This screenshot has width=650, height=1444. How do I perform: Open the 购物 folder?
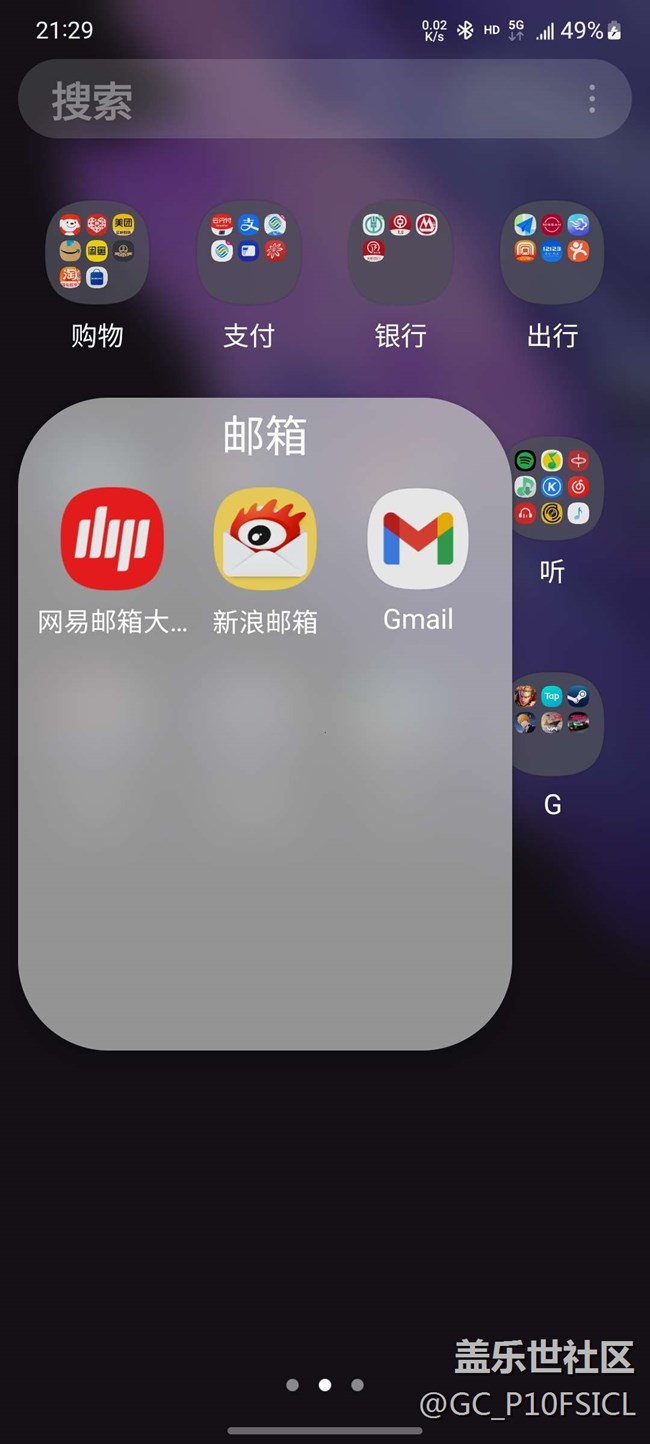pos(97,253)
